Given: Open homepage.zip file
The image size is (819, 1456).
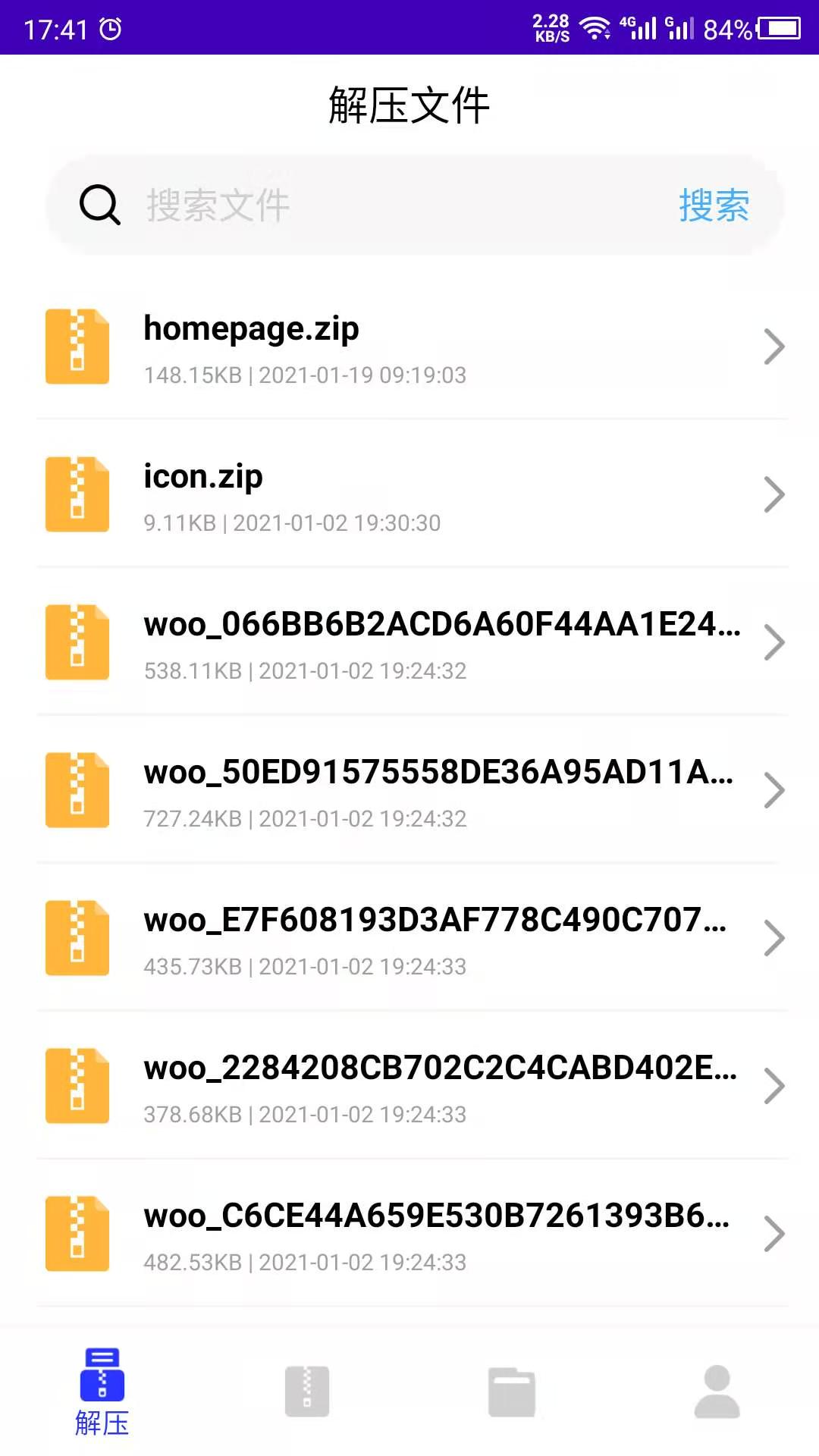Looking at the screenshot, I should pos(409,347).
